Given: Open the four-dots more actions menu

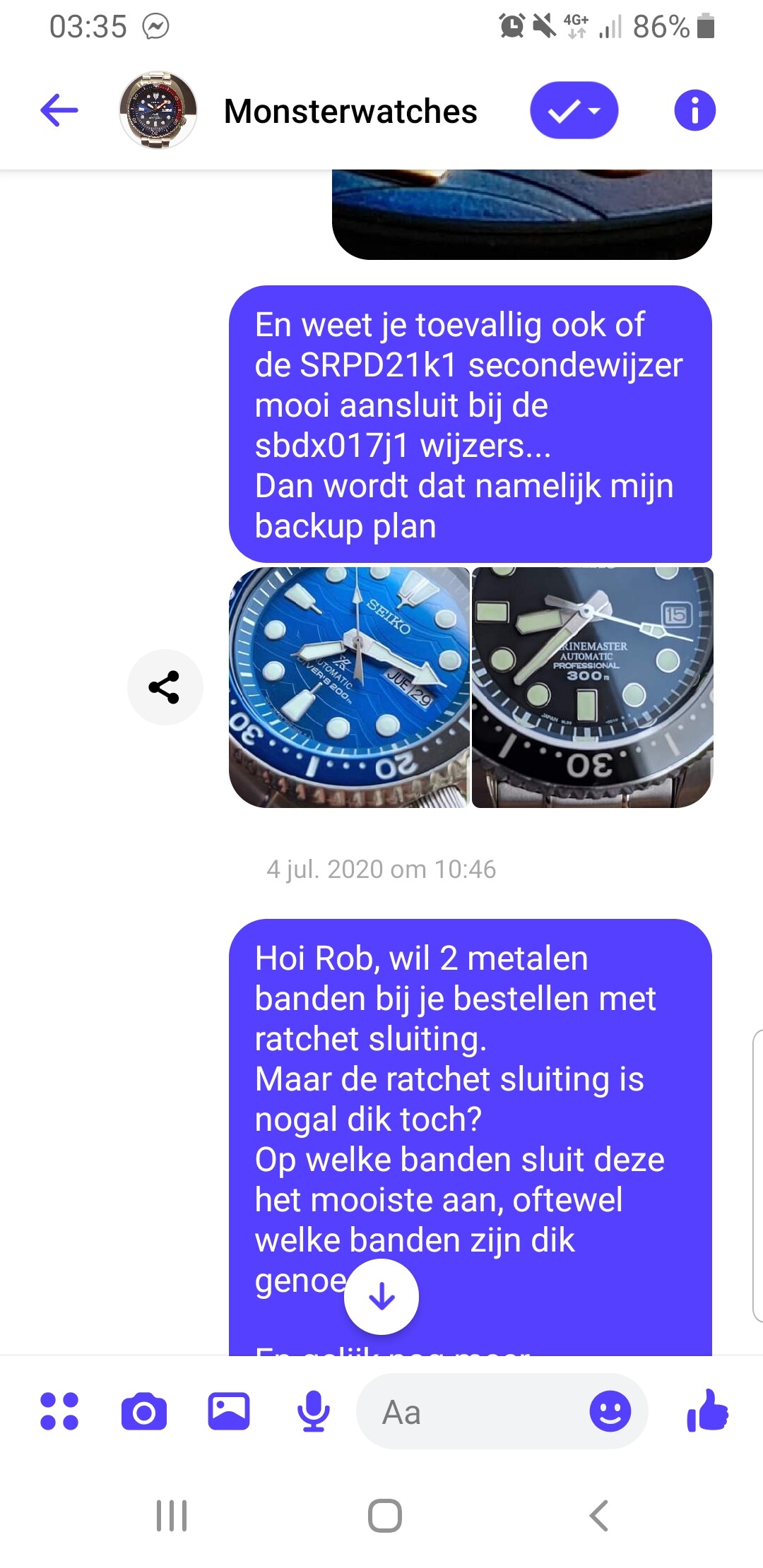Looking at the screenshot, I should coord(59,1411).
